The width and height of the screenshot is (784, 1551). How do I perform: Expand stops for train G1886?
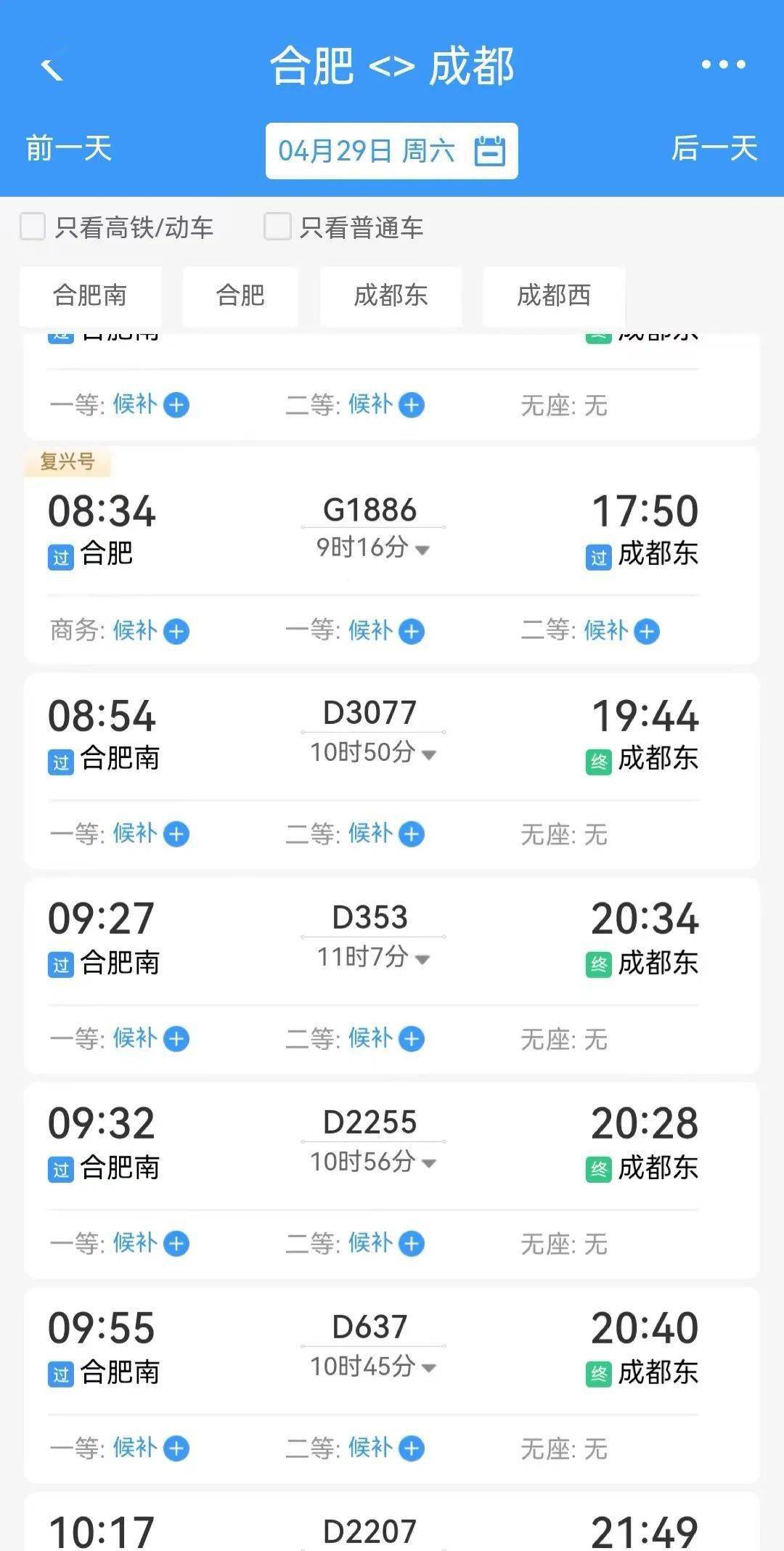(422, 550)
